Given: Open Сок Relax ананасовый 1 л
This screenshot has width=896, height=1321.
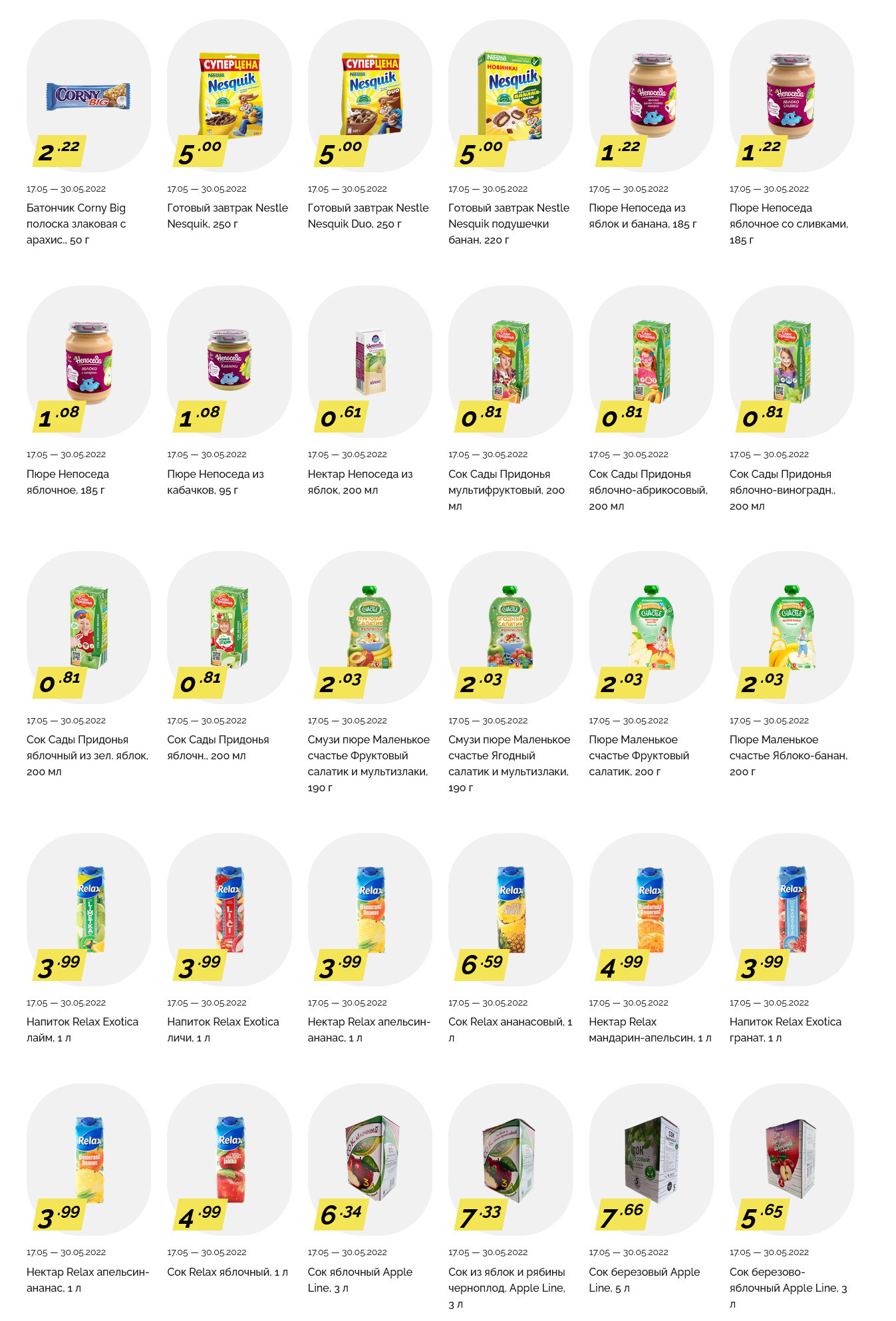Looking at the screenshot, I should point(510,909).
